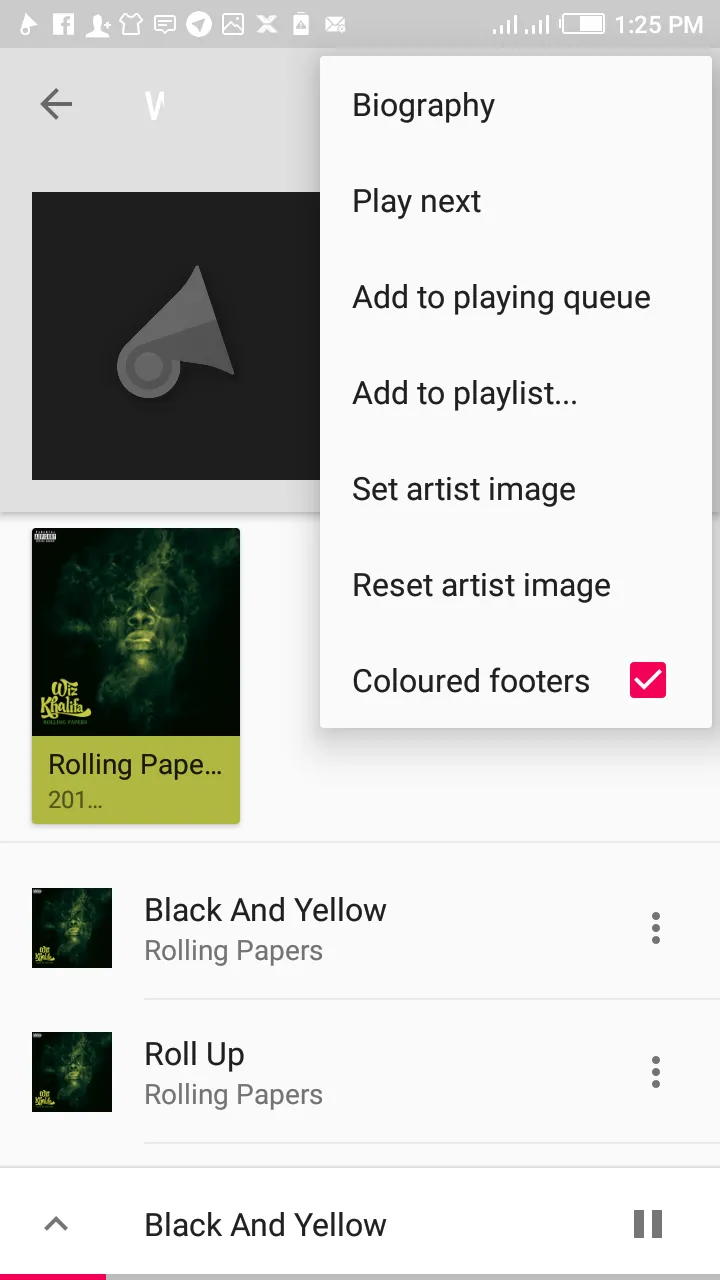Select Play next from menu
Image resolution: width=720 pixels, height=1280 pixels.
click(x=416, y=201)
